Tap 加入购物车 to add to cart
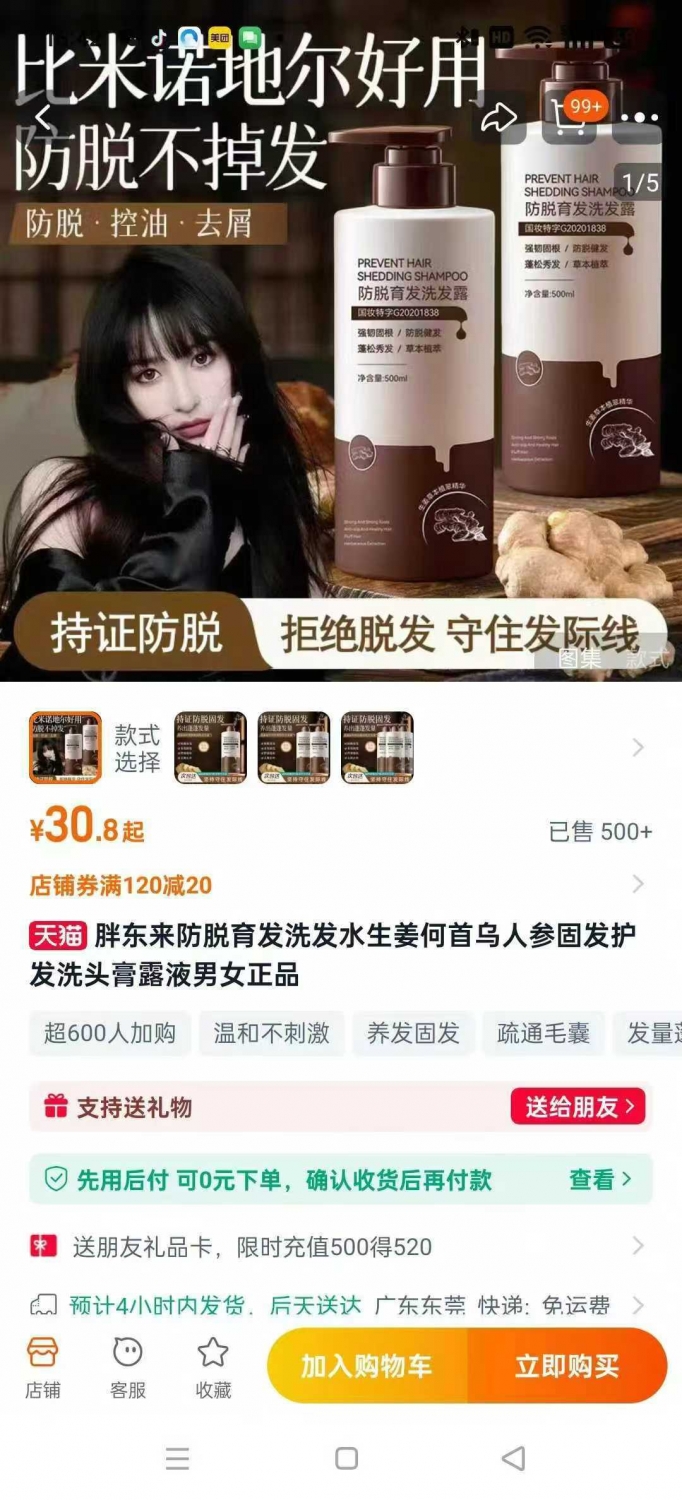The image size is (682, 1500). coord(366,1366)
